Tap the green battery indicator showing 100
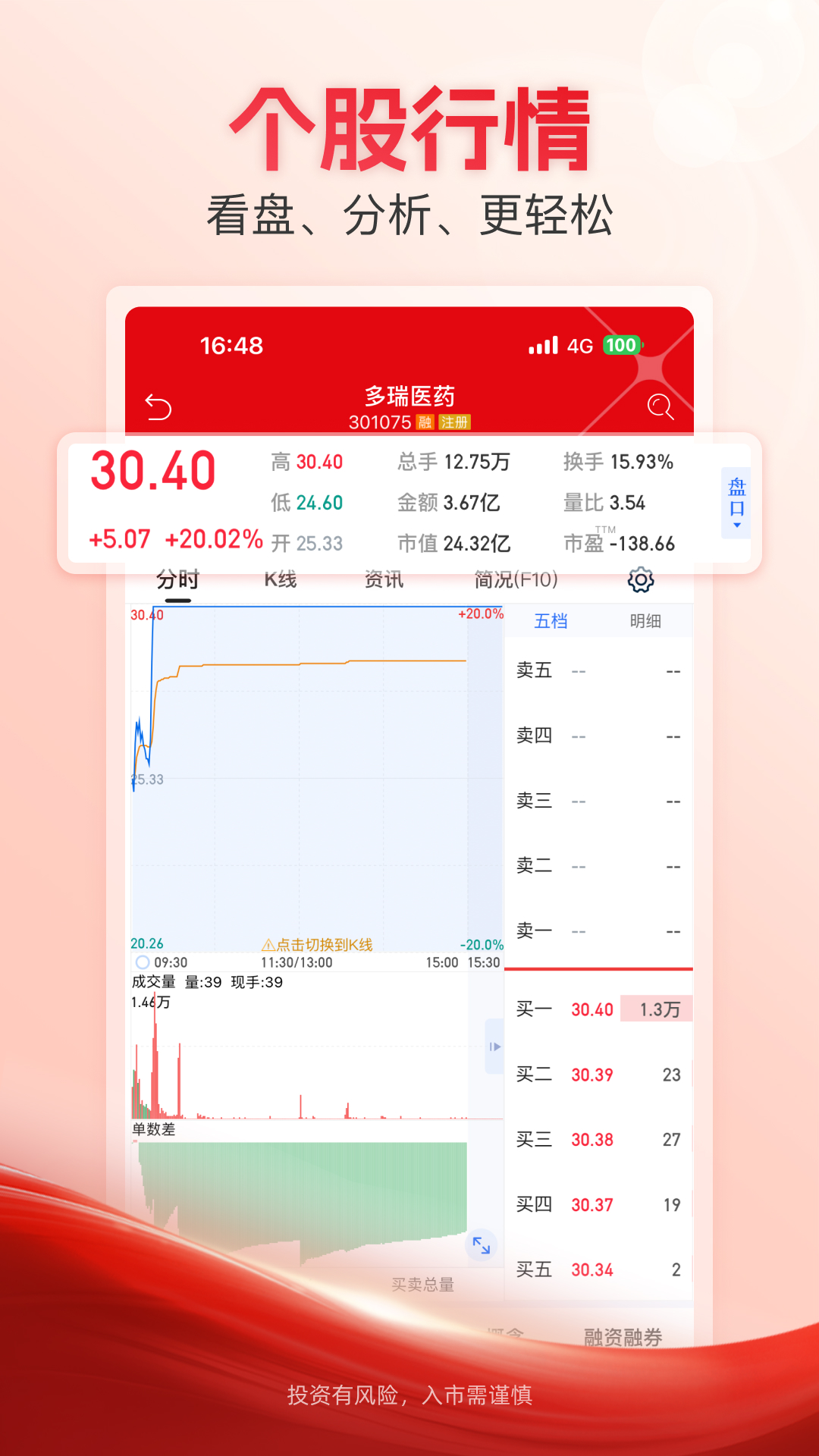The height and width of the screenshot is (1456, 819). click(x=621, y=345)
